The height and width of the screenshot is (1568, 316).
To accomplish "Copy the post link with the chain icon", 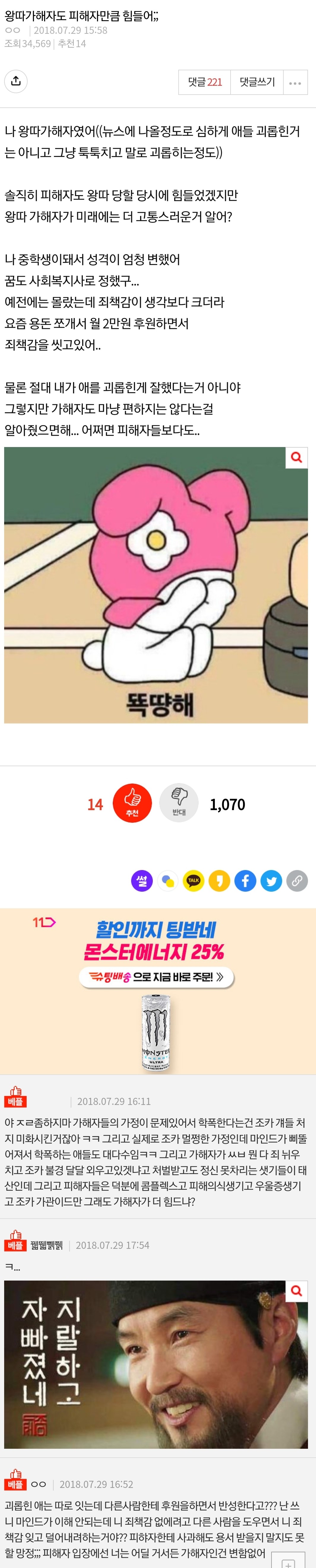I will [x=297, y=881].
